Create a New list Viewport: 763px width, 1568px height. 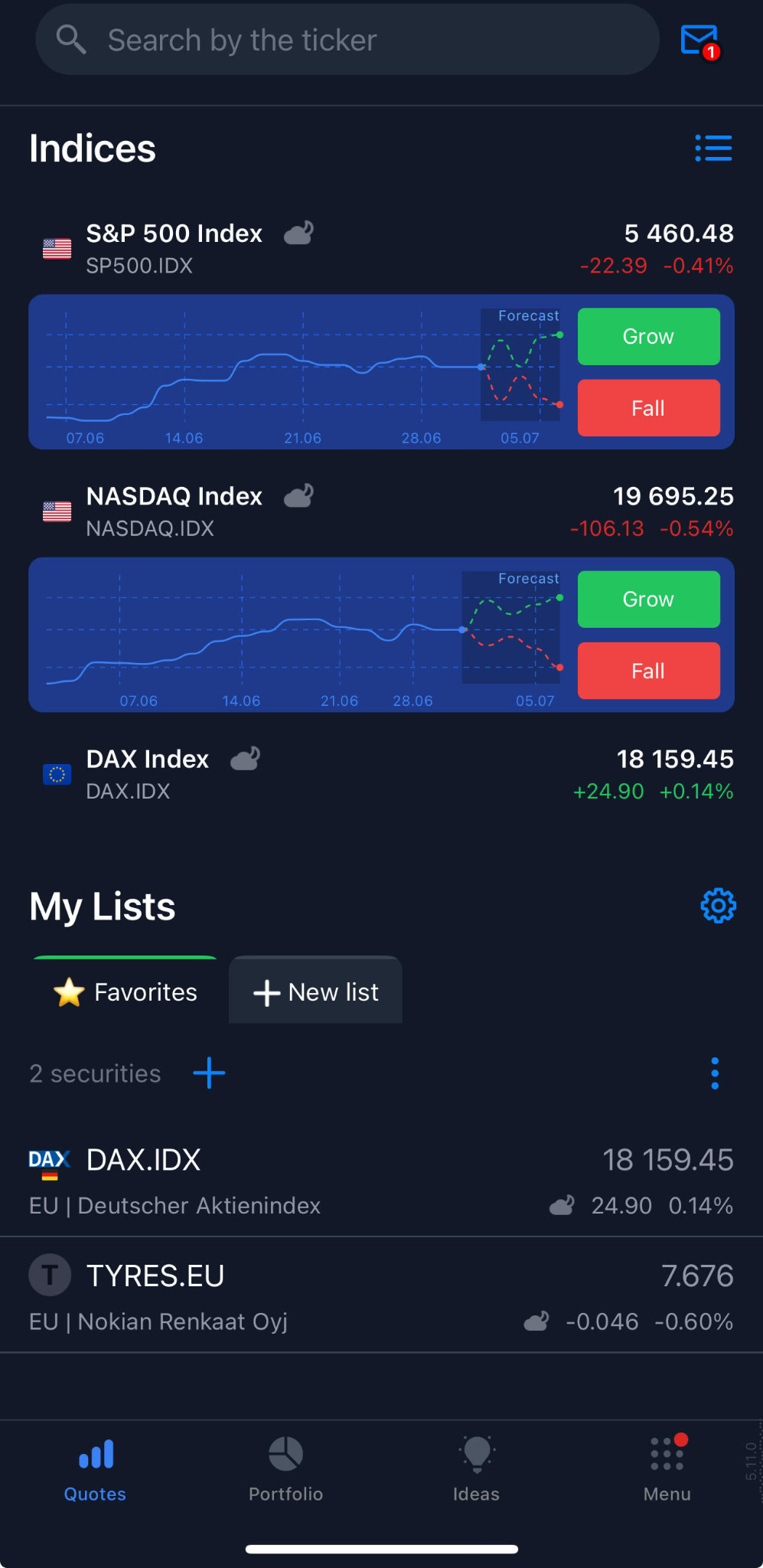[315, 991]
